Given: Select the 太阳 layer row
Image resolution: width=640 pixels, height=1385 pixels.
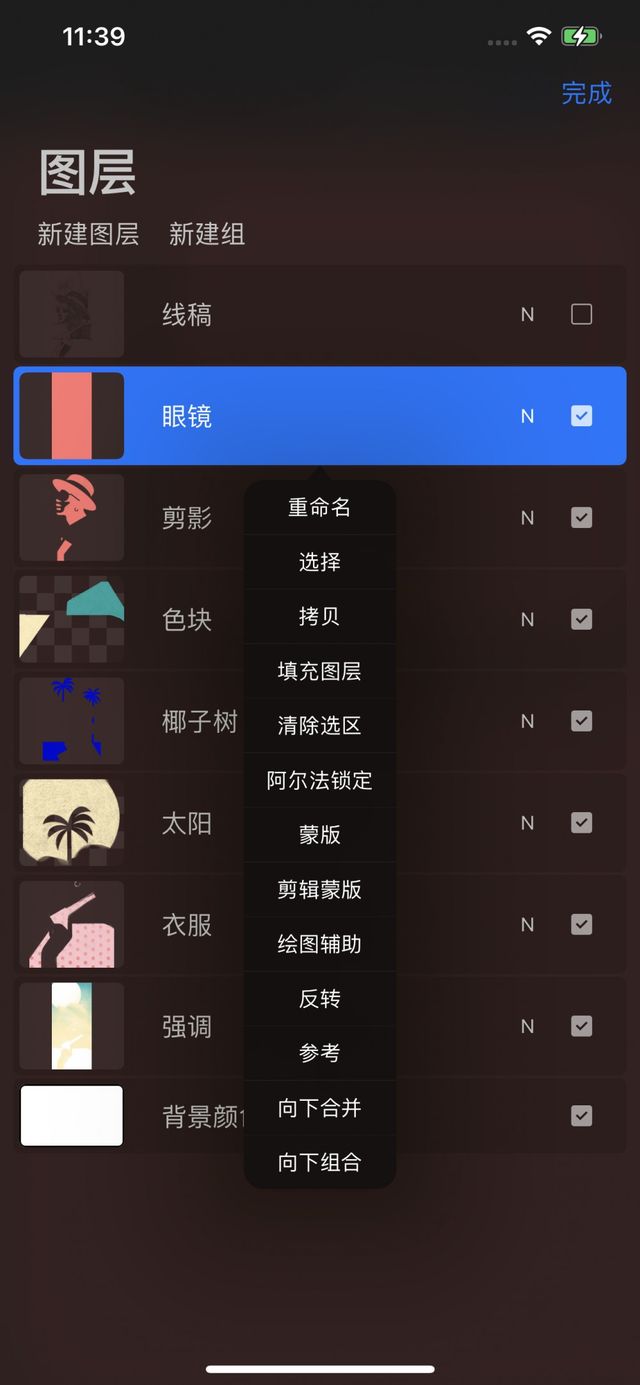Looking at the screenshot, I should [187, 823].
